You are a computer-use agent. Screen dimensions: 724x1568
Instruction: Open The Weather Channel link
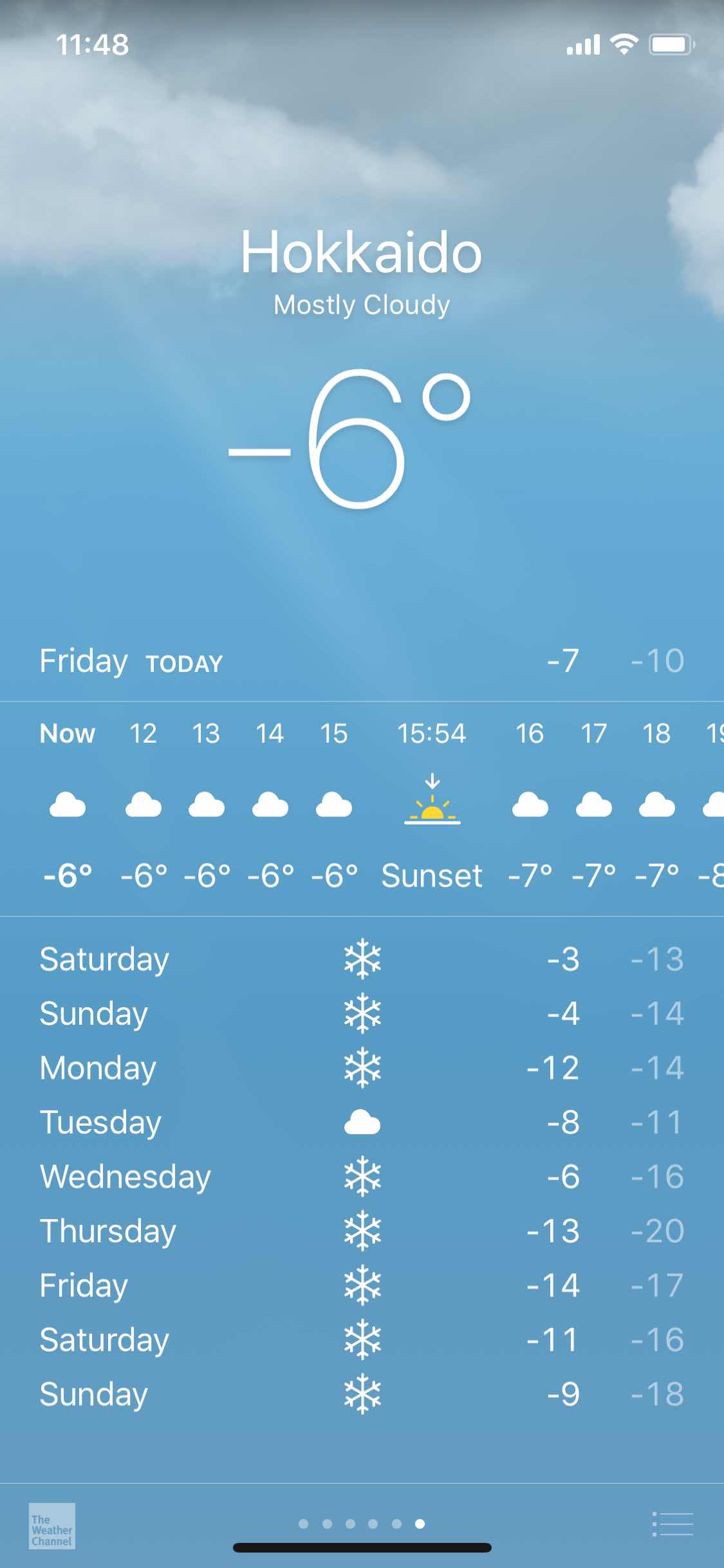52,1526
